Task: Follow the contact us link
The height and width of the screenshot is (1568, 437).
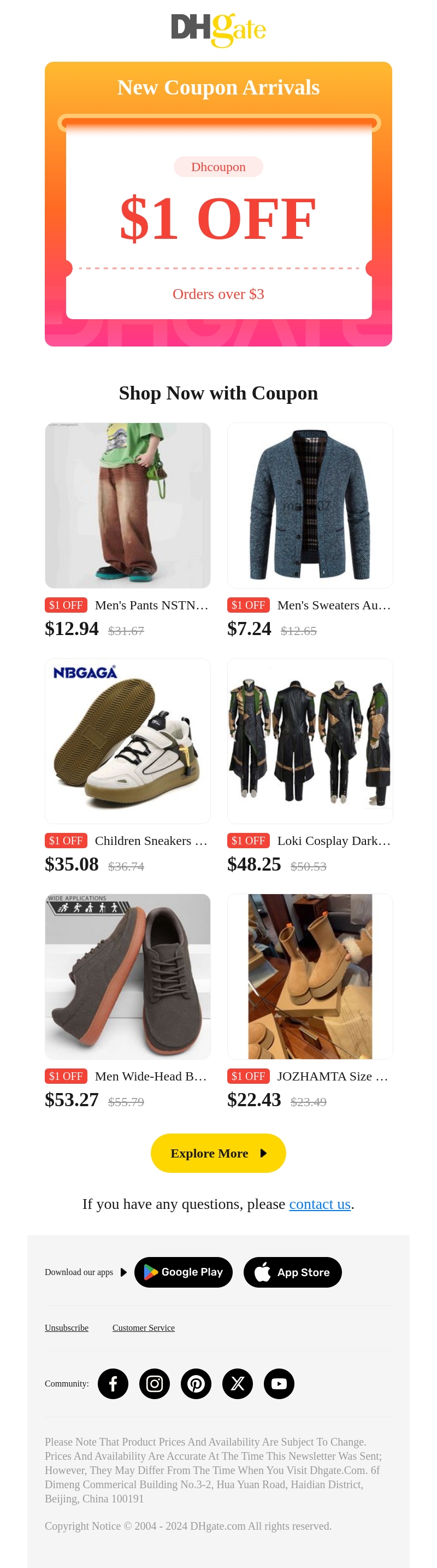Action: tap(320, 1204)
